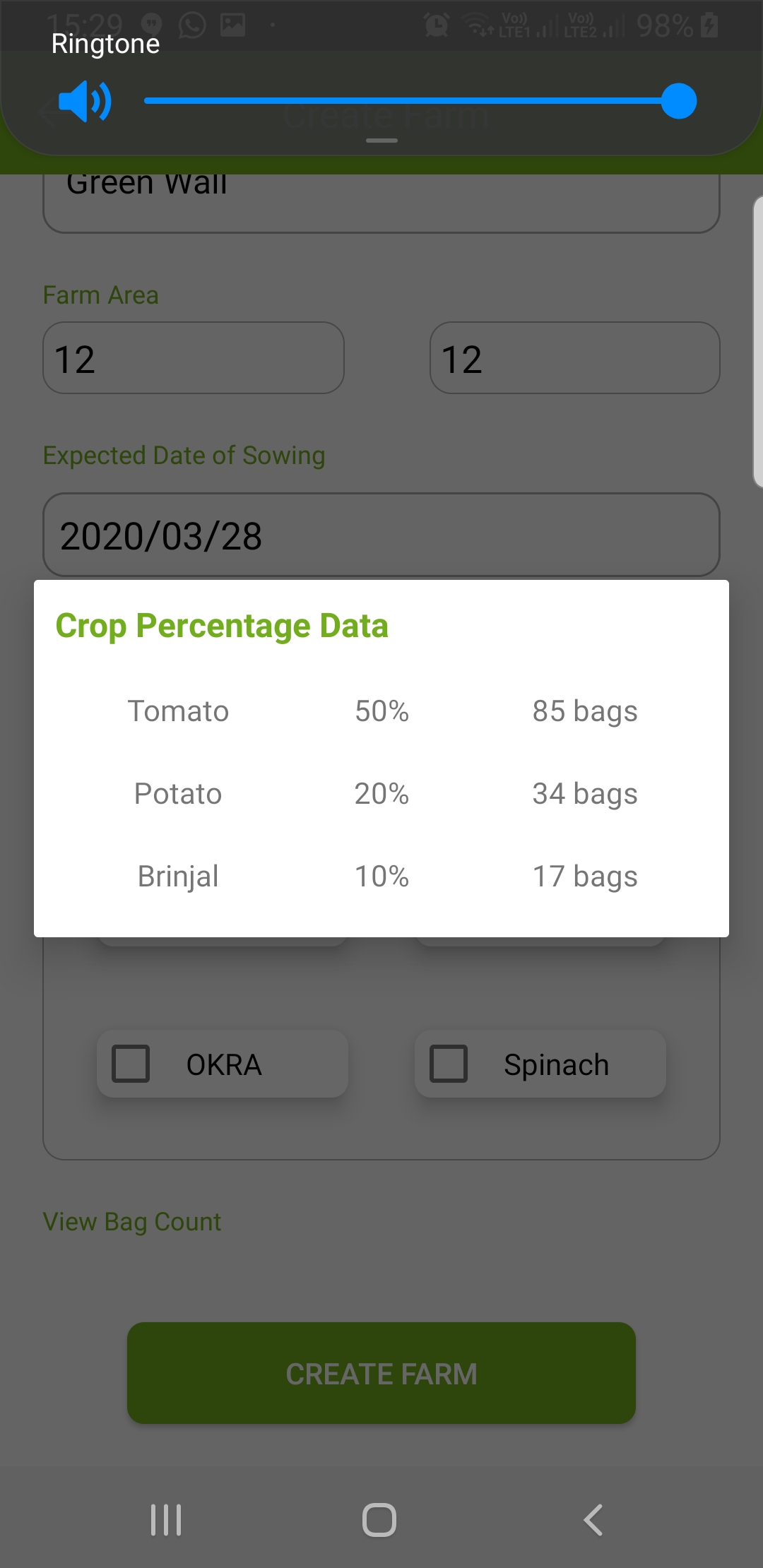Select the Spinach checkbox

click(449, 1064)
